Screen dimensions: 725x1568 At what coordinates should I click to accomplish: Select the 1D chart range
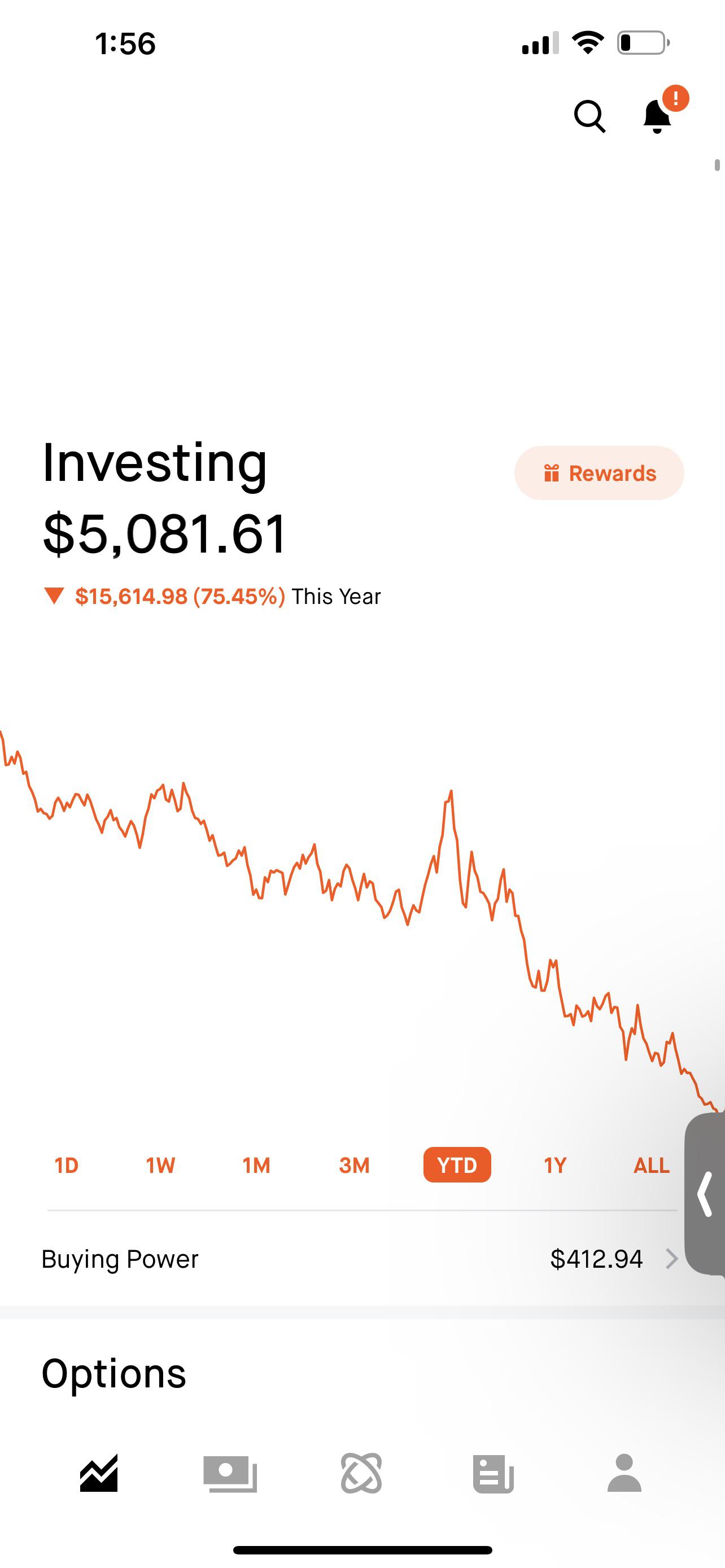[67, 1165]
